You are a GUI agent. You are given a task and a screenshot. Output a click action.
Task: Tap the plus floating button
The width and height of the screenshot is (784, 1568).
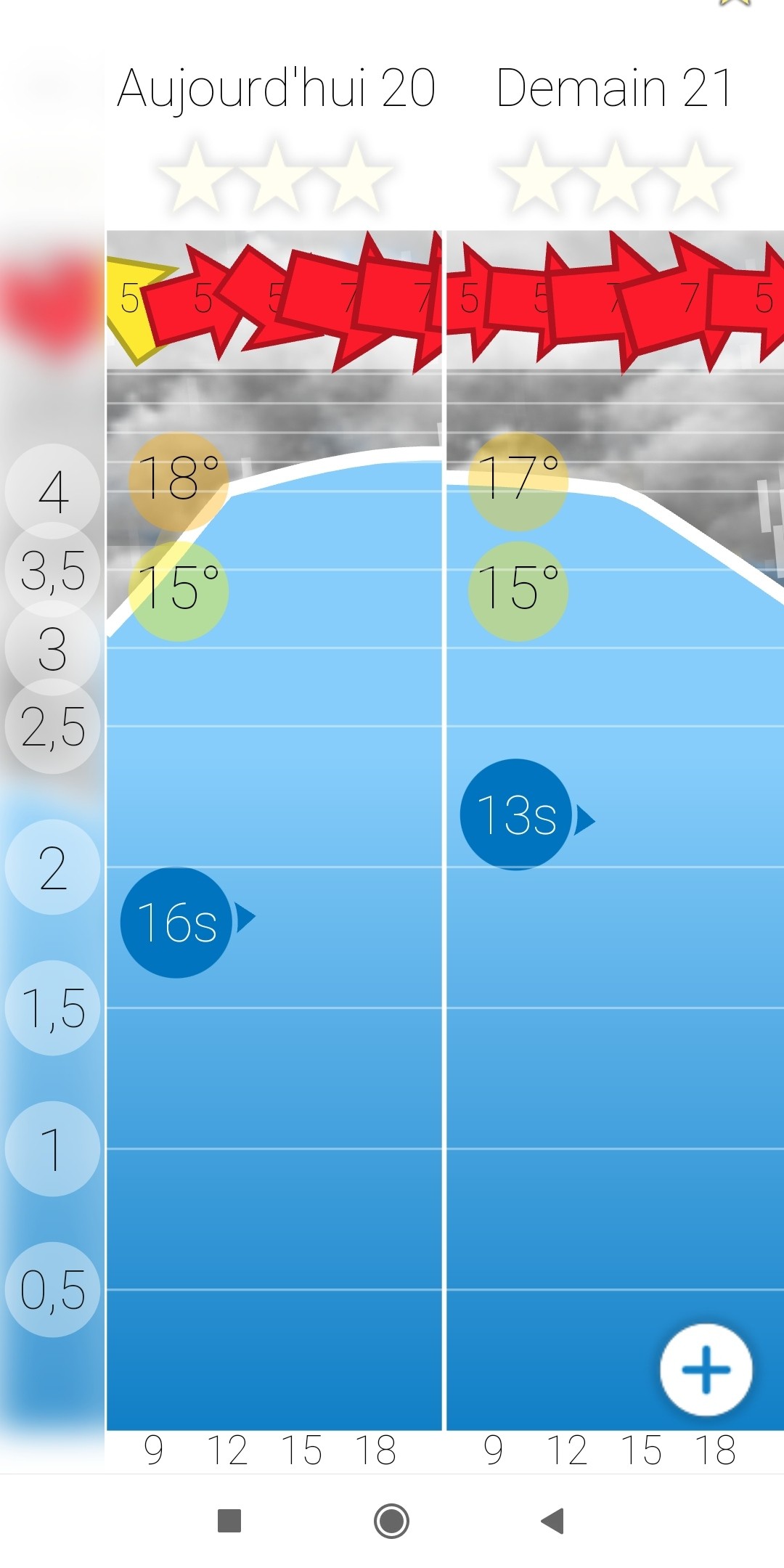(x=706, y=1370)
